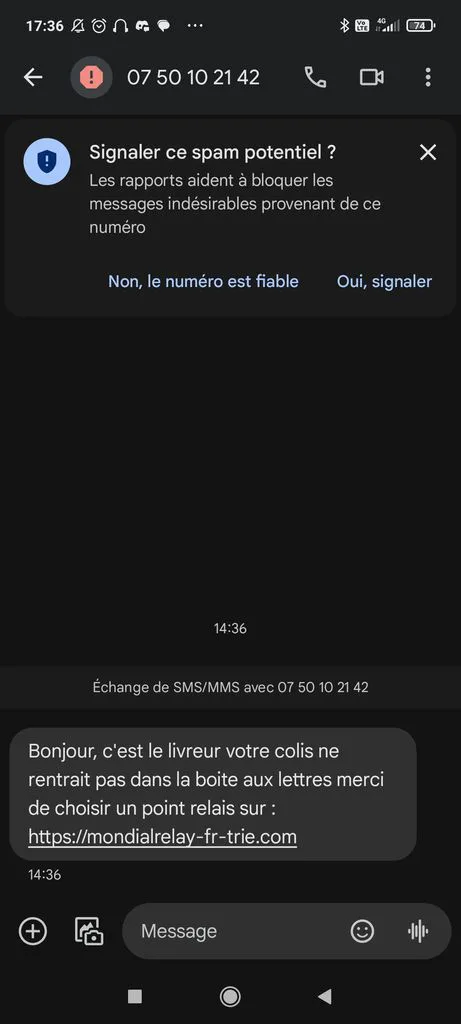
Task: Start a video call with this number
Action: (372, 78)
